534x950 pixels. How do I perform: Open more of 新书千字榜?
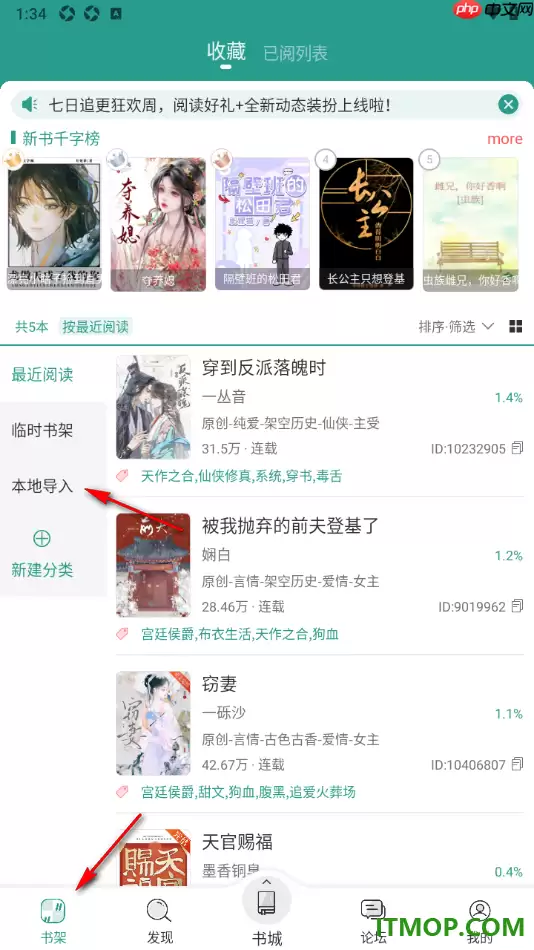(504, 139)
